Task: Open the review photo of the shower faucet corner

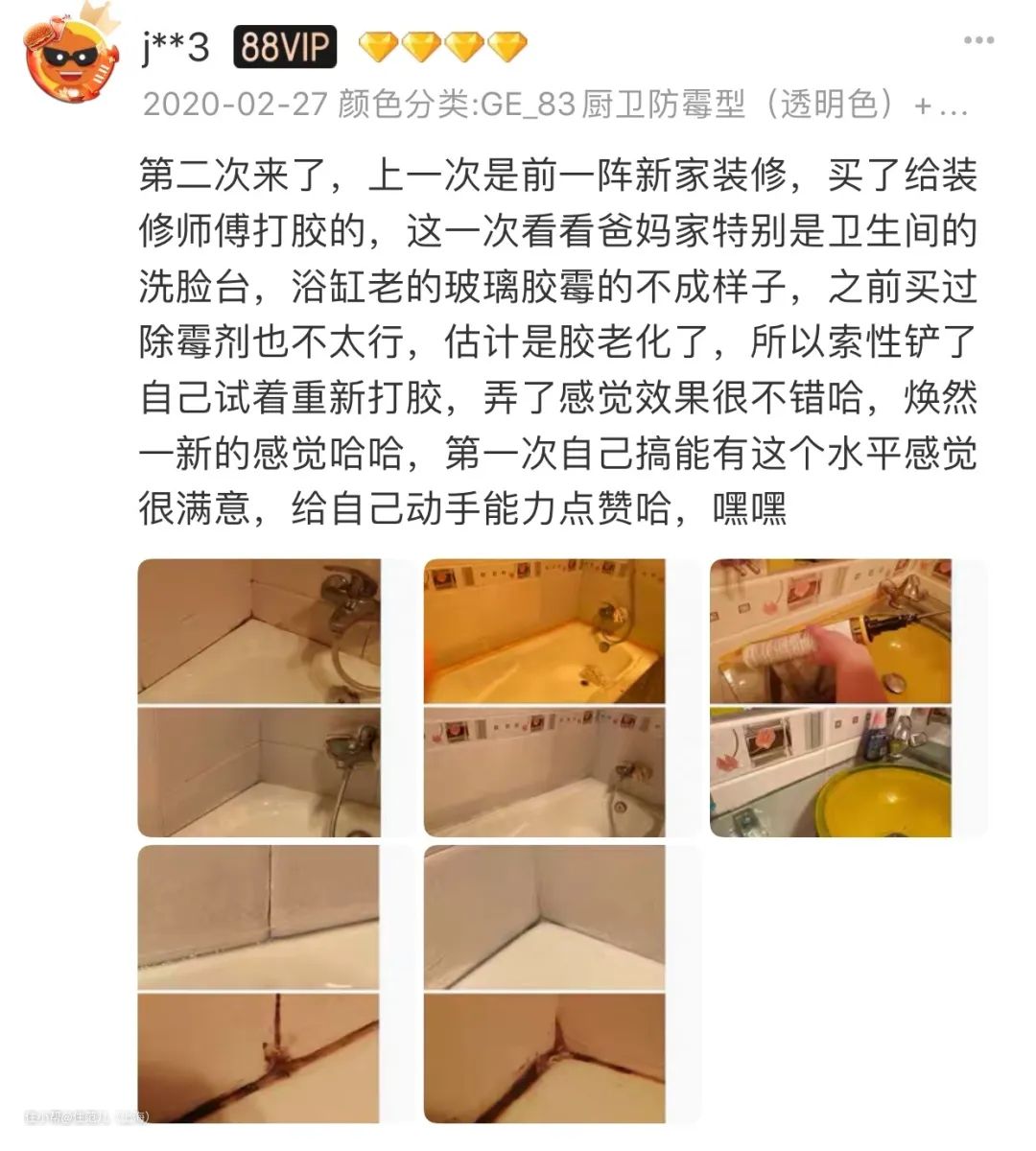Action: pyautogui.click(x=259, y=697)
